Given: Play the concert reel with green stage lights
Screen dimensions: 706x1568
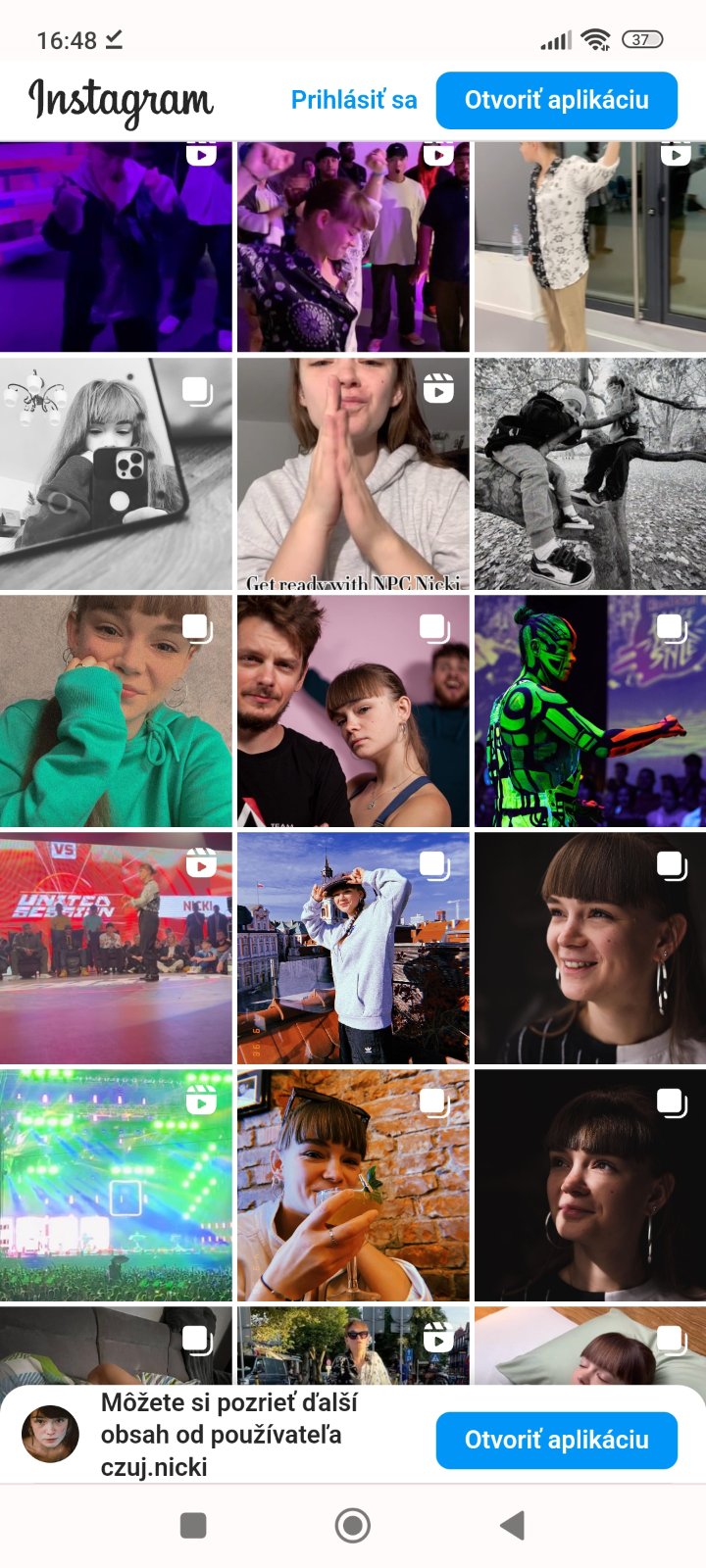Looking at the screenshot, I should (116, 1186).
